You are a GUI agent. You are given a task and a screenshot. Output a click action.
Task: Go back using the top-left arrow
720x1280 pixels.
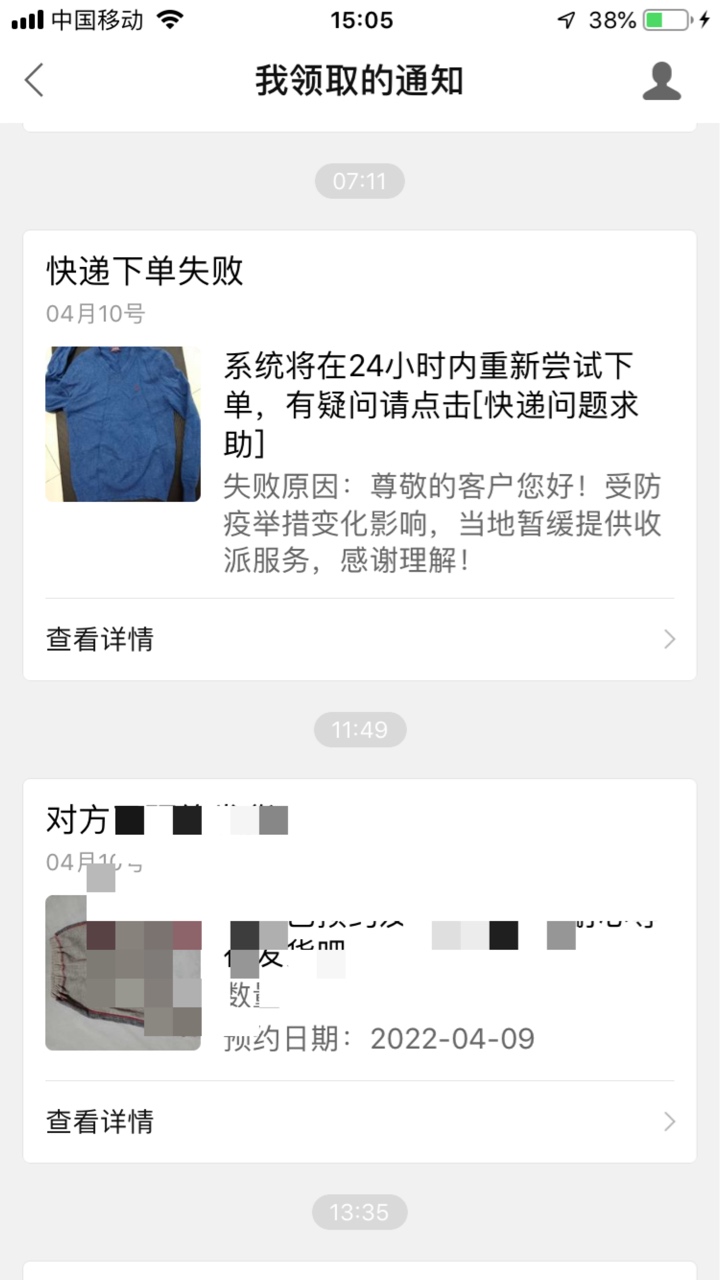click(x=35, y=81)
